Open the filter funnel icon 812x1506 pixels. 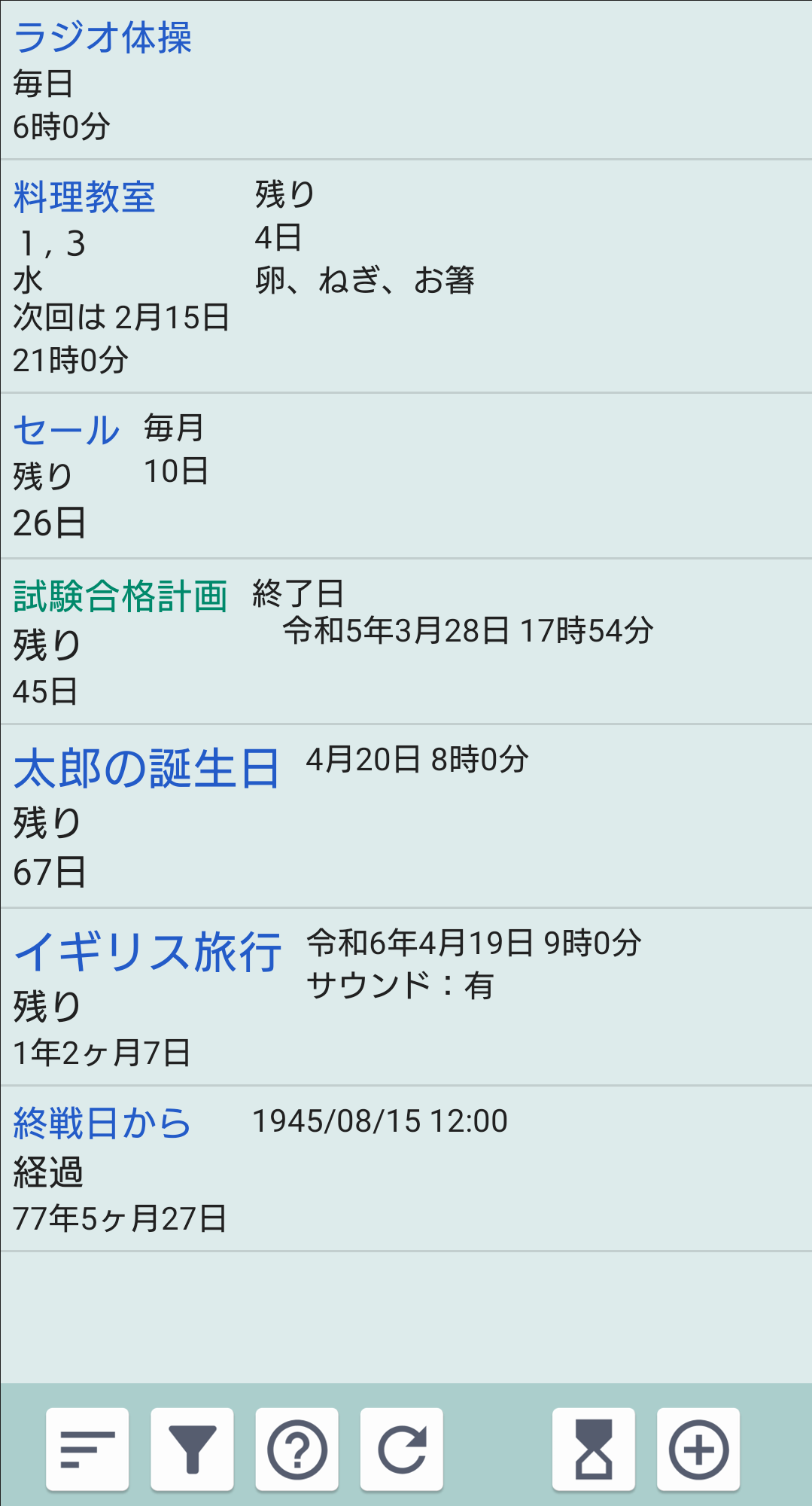pyautogui.click(x=192, y=1450)
